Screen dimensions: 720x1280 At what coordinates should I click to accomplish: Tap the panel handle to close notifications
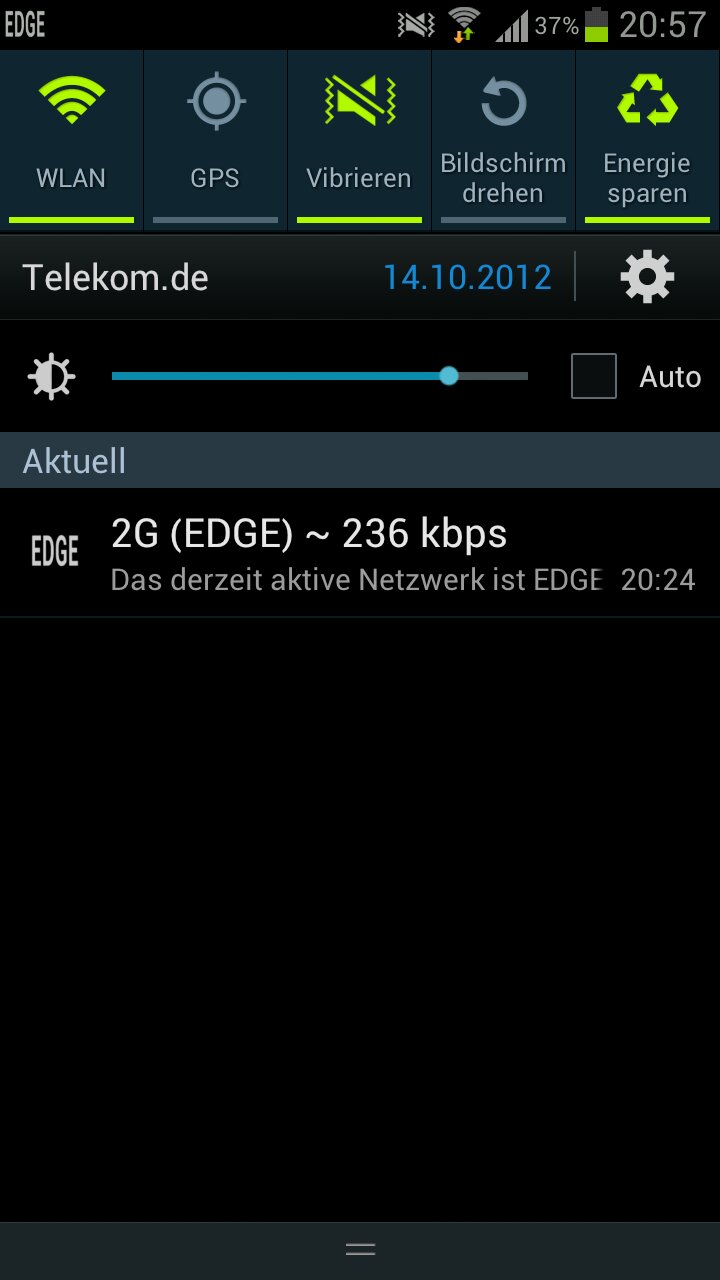click(360, 1249)
